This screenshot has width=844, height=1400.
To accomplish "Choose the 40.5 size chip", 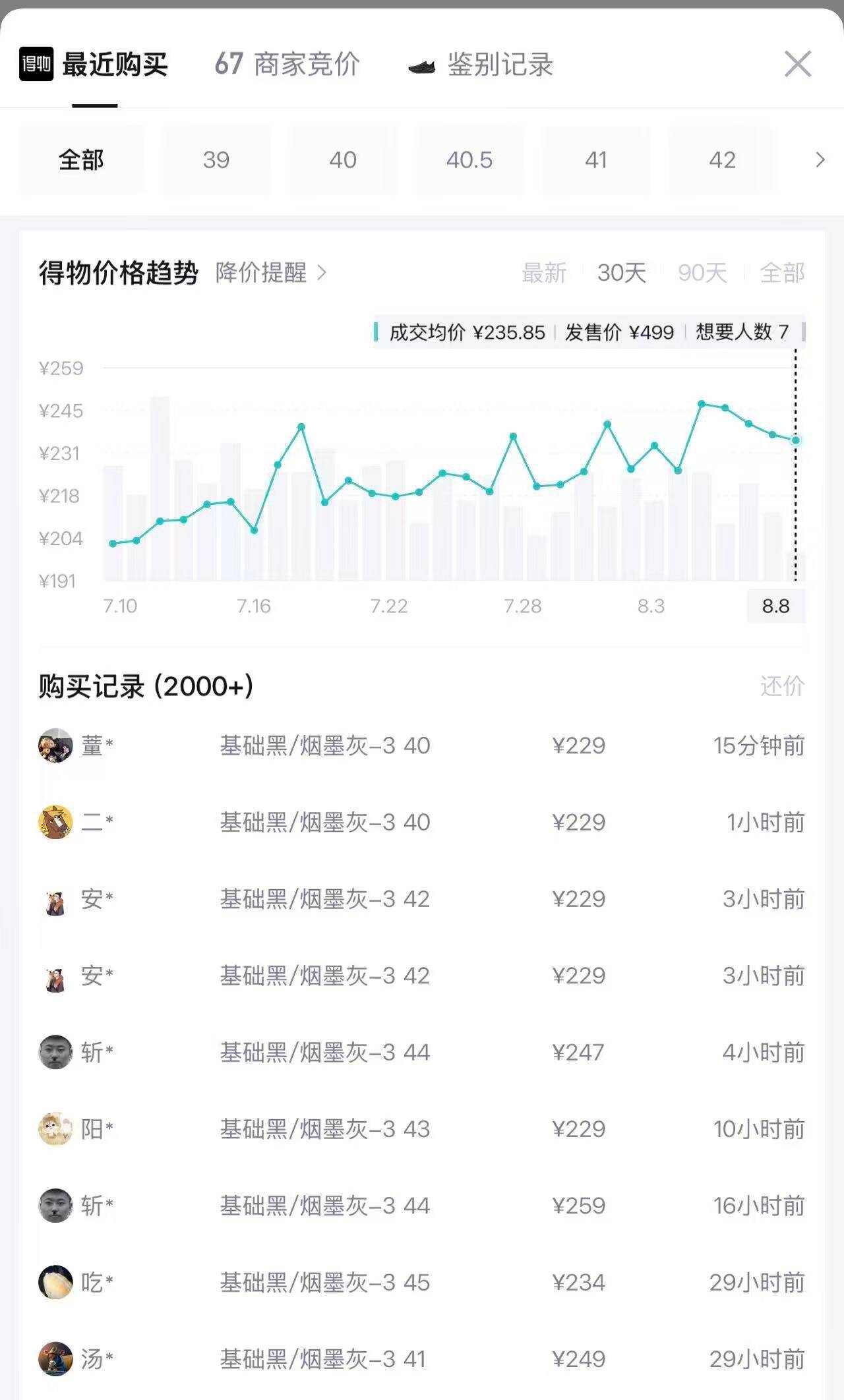I will tap(469, 160).
